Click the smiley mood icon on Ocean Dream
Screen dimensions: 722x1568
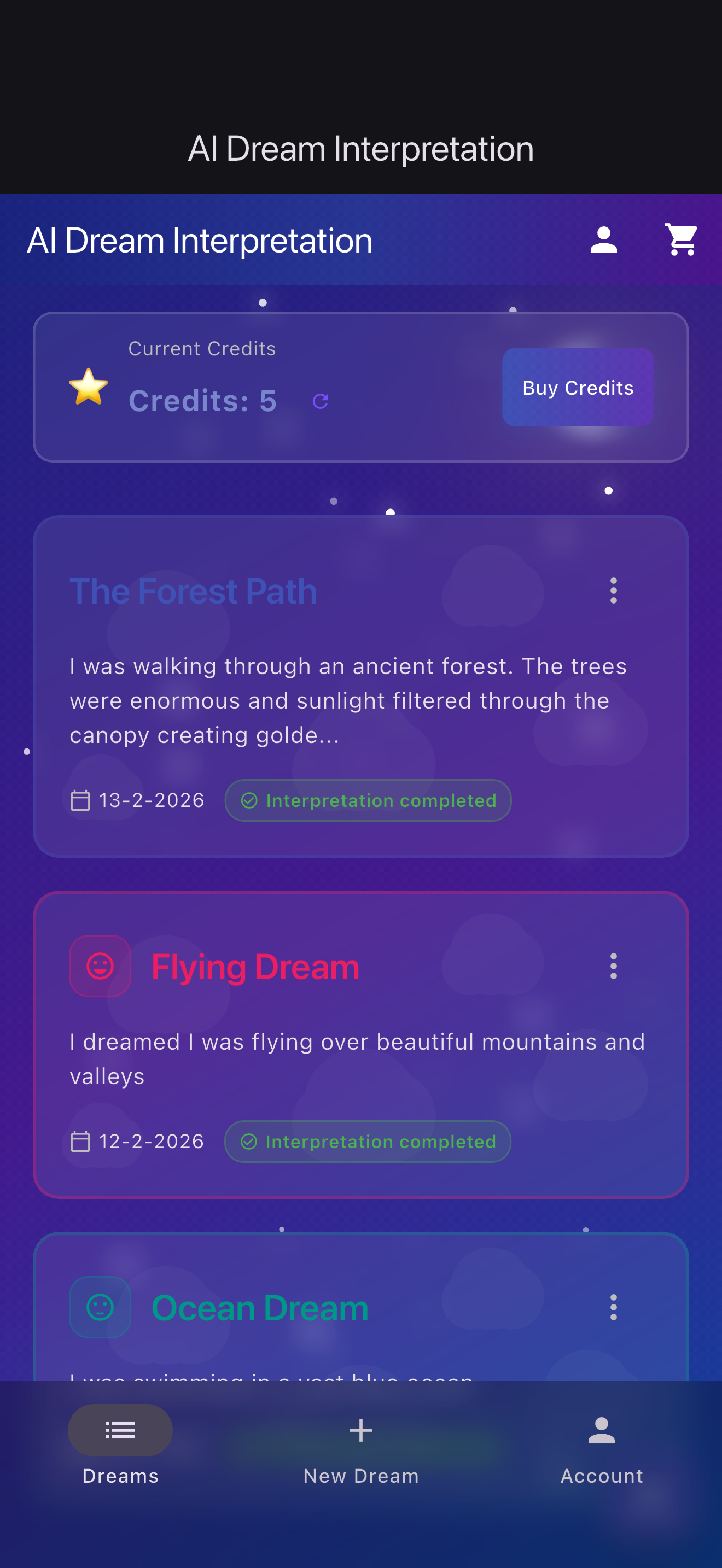click(x=100, y=1306)
